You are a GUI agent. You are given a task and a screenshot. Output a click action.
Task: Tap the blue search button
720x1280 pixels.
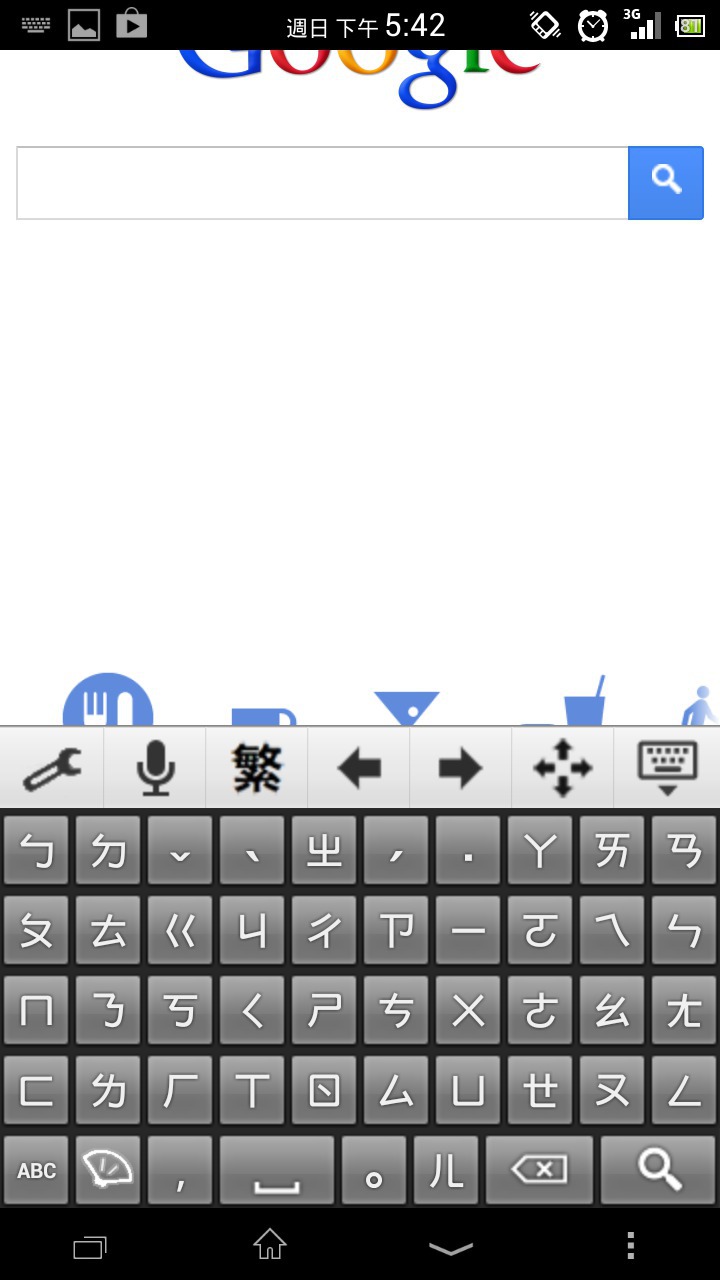(666, 183)
